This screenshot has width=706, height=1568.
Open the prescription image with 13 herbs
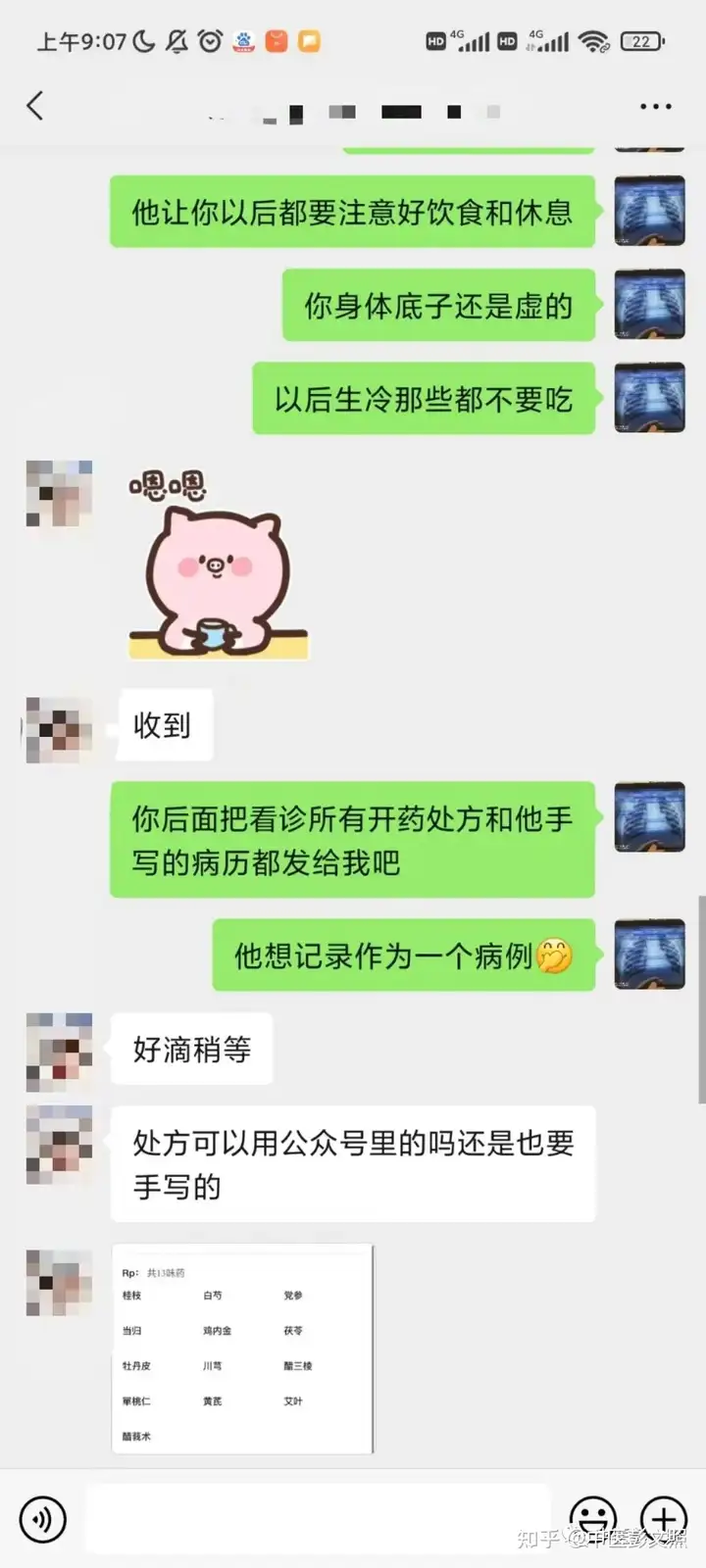click(242, 1348)
